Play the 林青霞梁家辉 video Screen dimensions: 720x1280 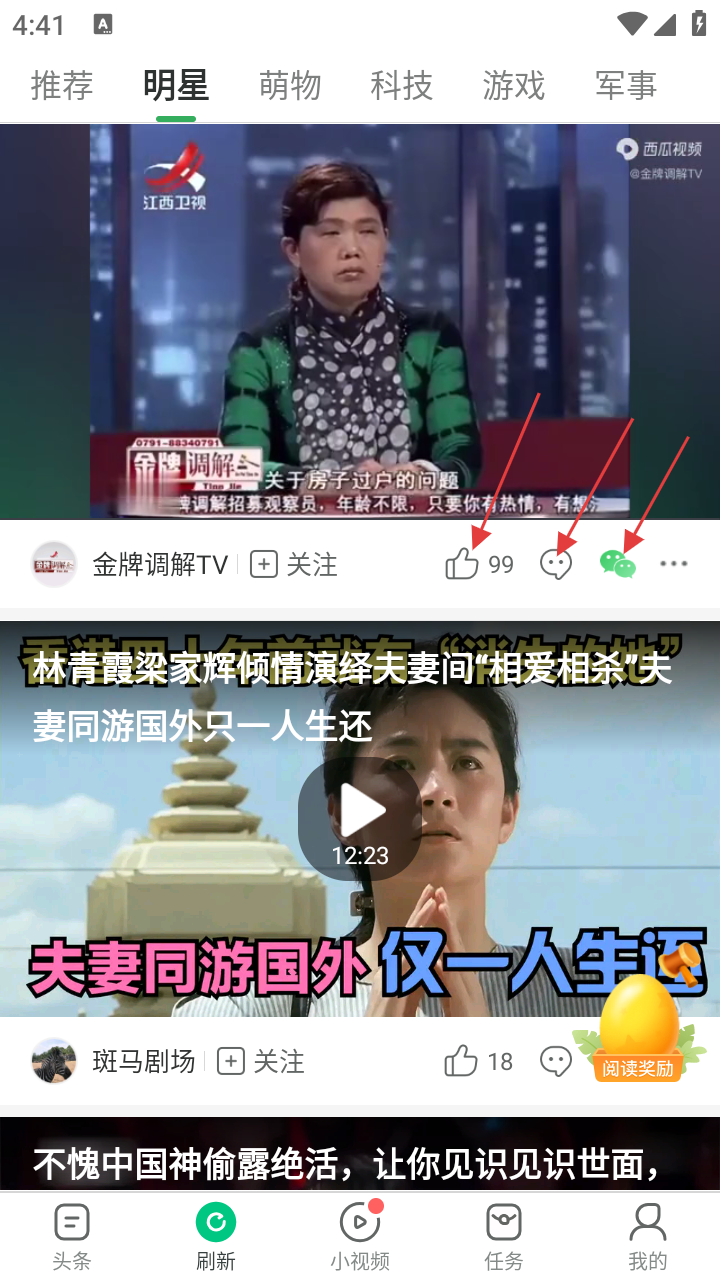point(360,812)
